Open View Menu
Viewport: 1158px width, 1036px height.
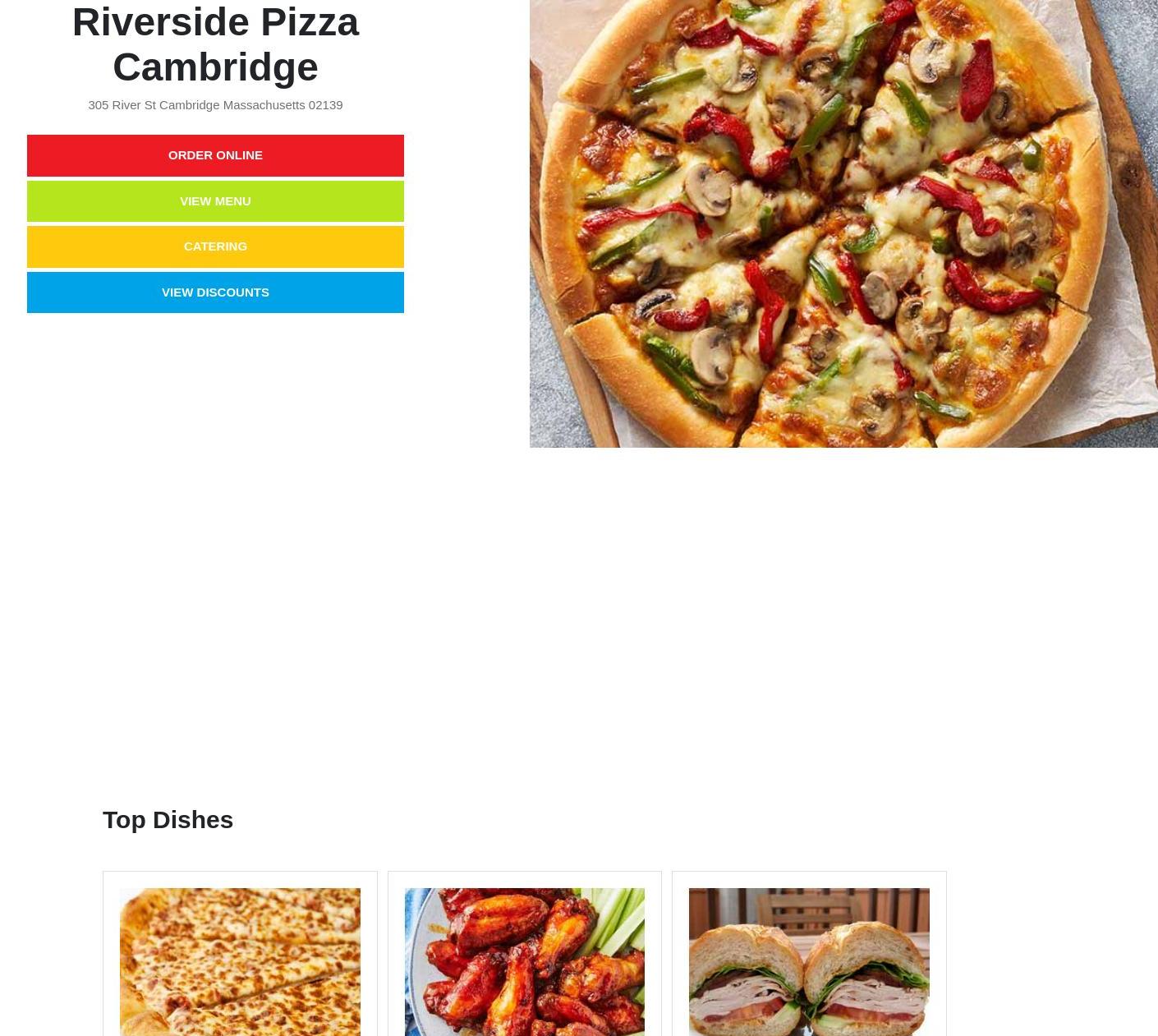215,201
